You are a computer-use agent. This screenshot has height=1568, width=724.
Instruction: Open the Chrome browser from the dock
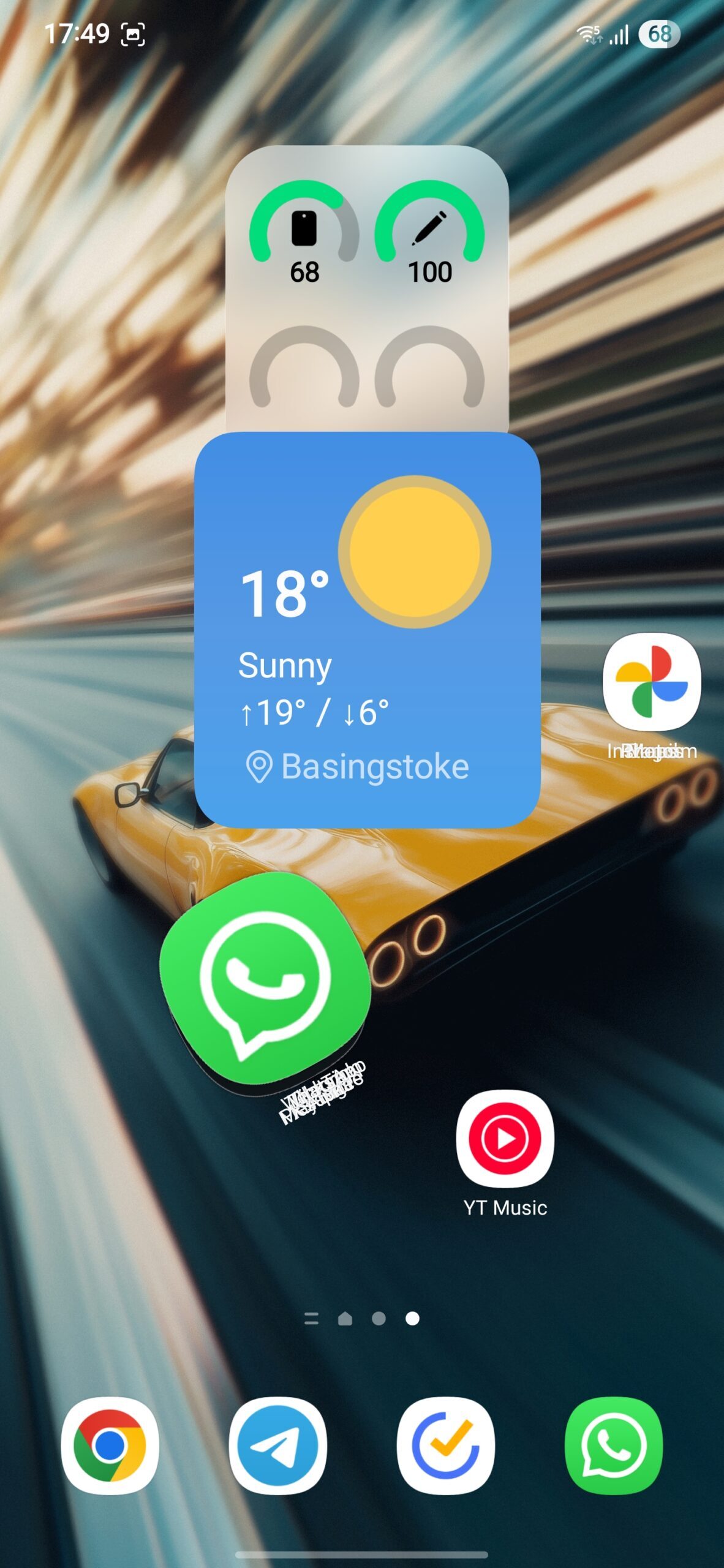tap(110, 1445)
